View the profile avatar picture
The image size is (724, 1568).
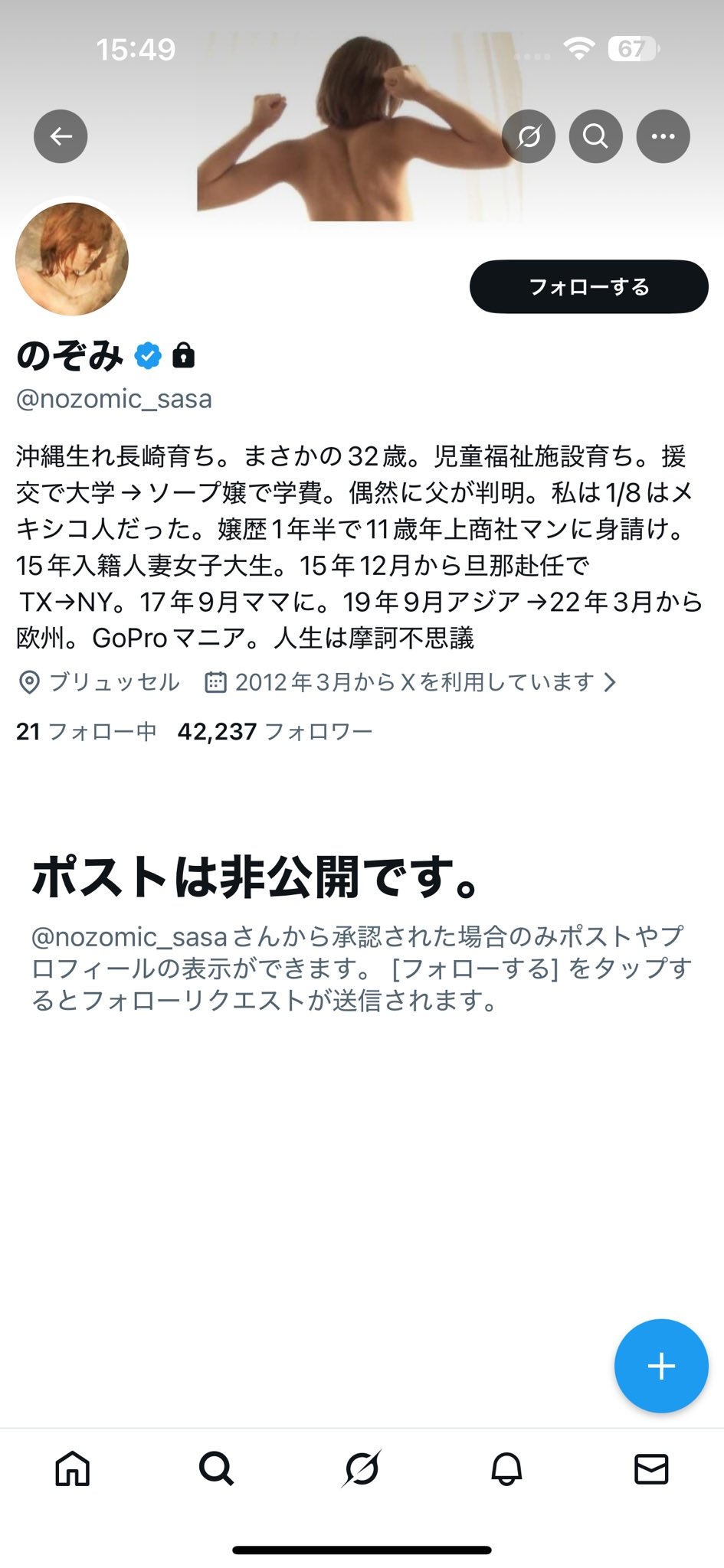click(x=72, y=259)
